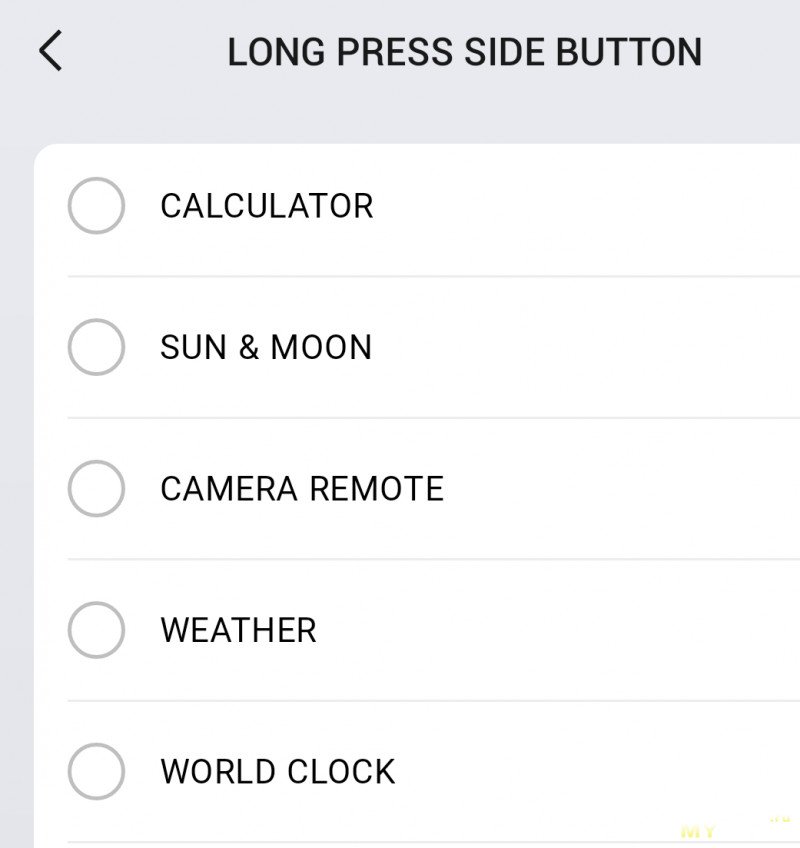Set World Clock as long press action

point(96,771)
